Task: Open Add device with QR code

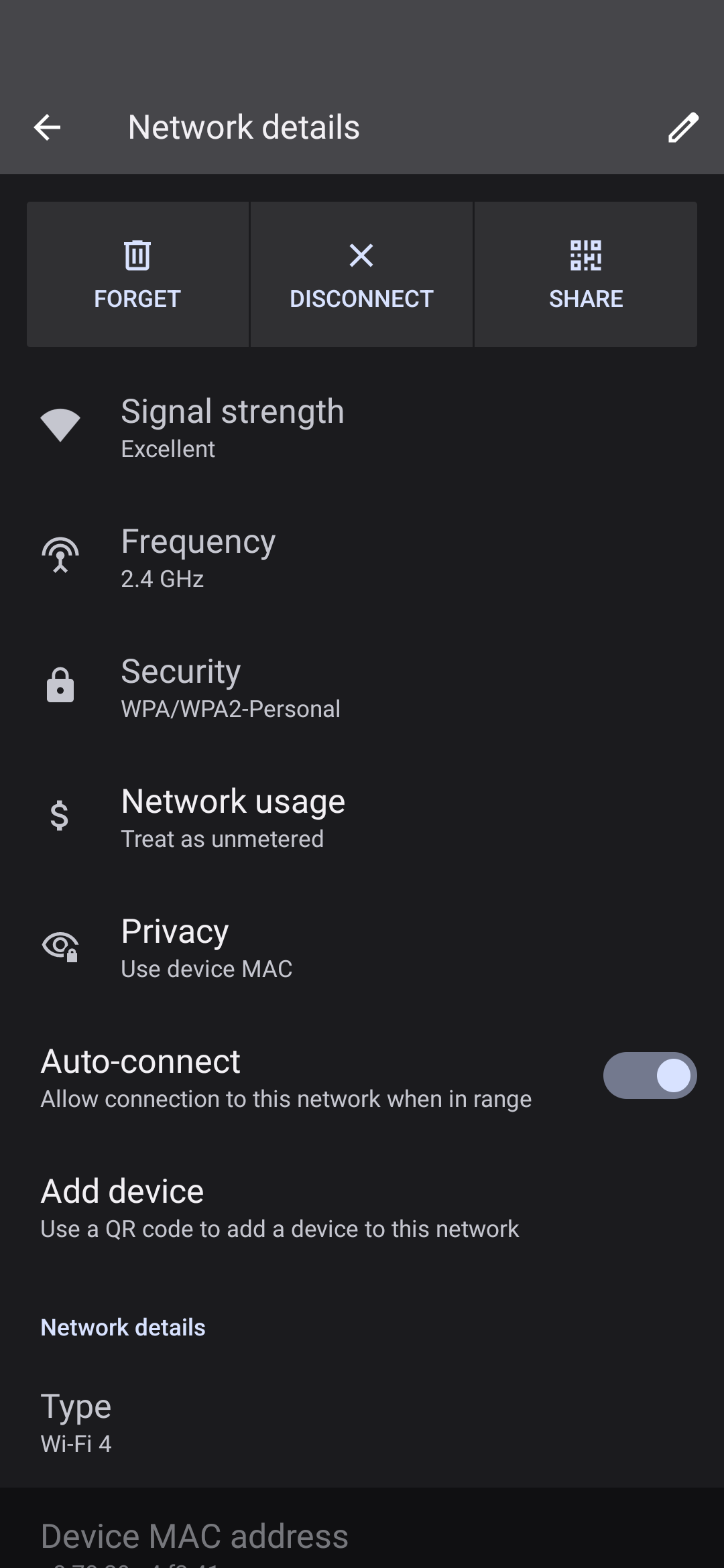Action: [x=362, y=1208]
